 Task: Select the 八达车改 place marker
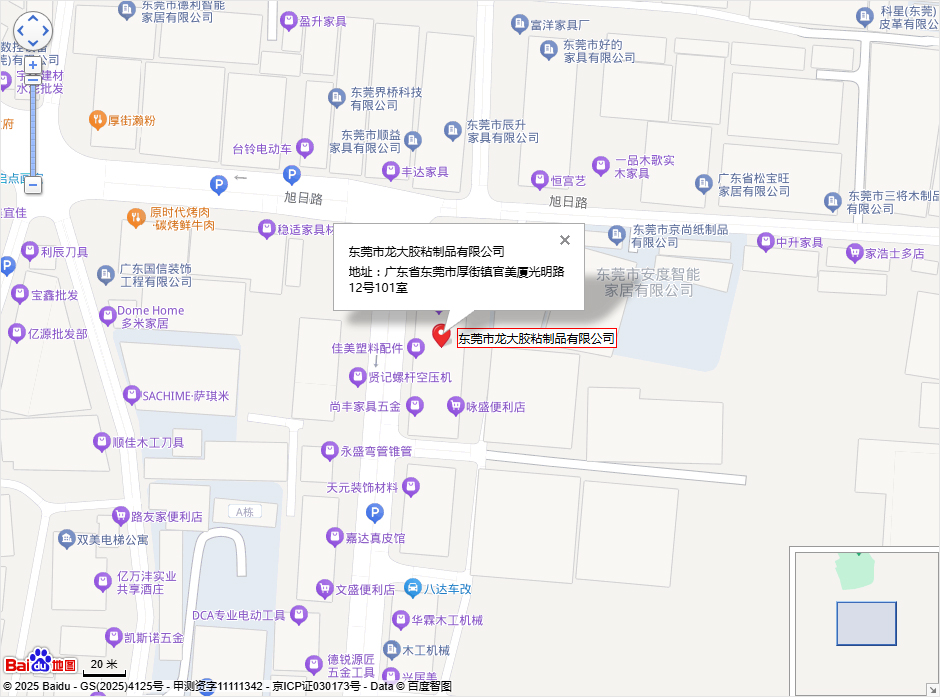(413, 588)
